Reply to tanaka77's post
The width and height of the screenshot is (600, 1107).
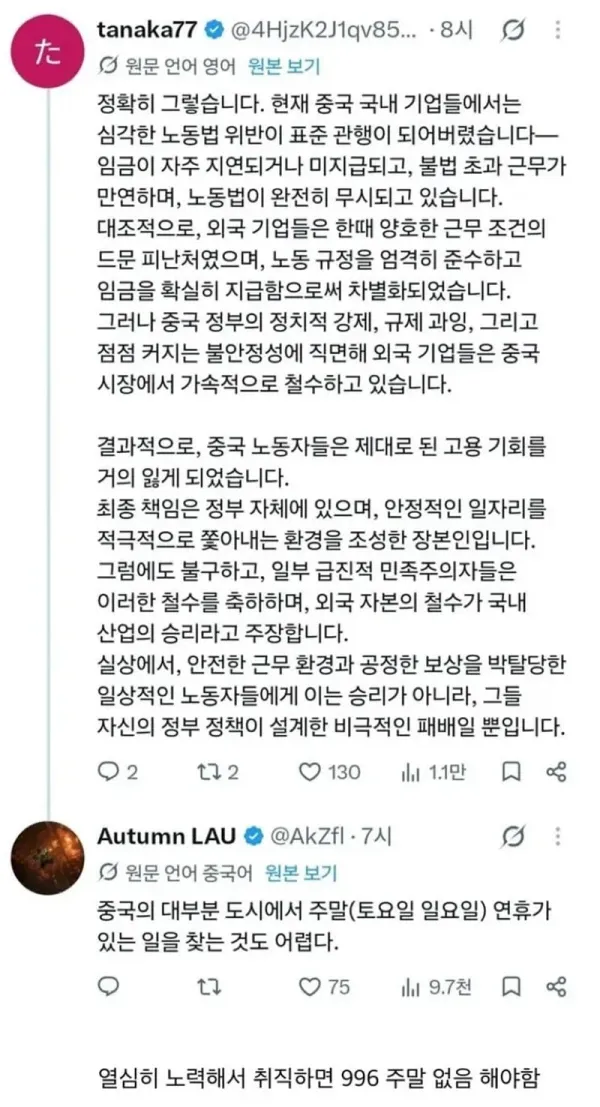coord(117,772)
